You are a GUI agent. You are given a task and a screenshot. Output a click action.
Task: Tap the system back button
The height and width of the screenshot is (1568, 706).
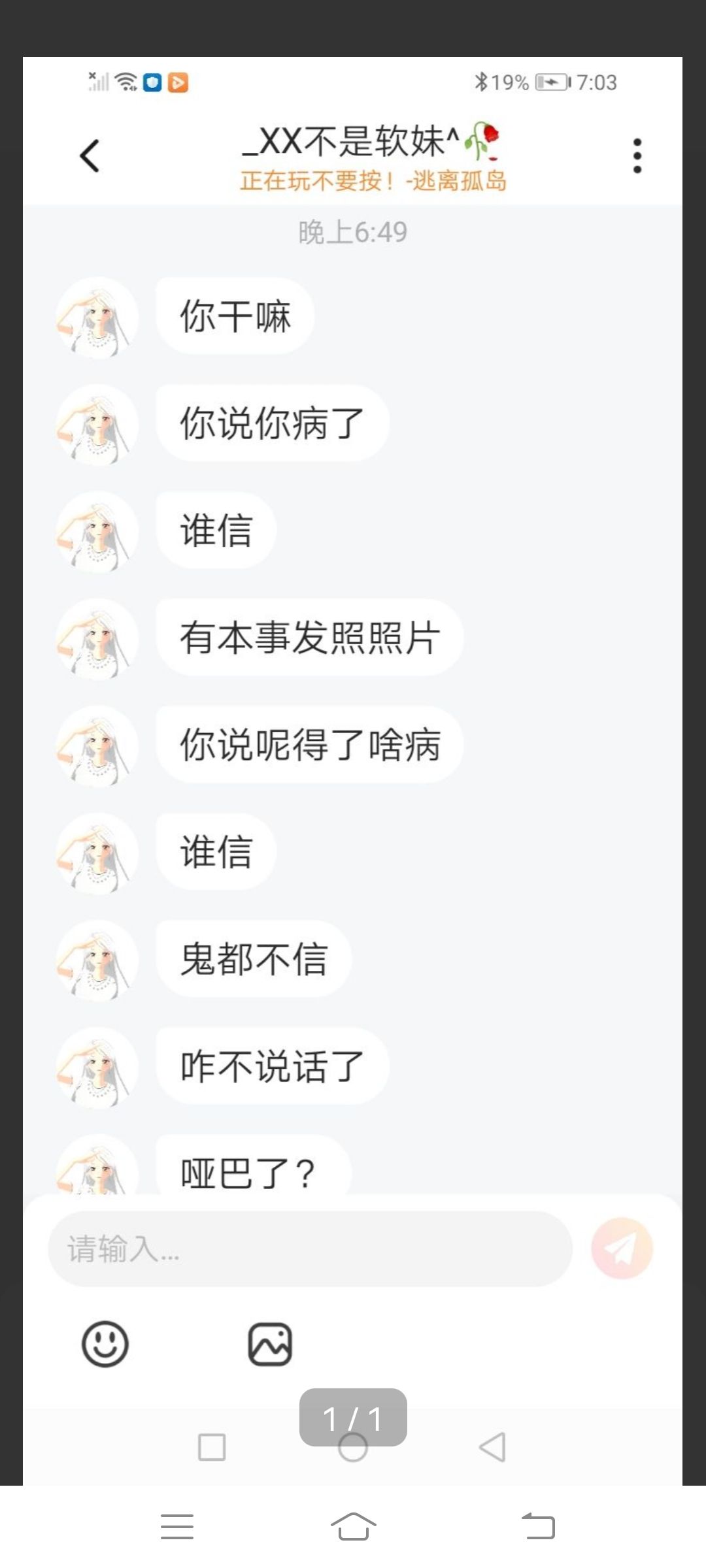[538, 1526]
